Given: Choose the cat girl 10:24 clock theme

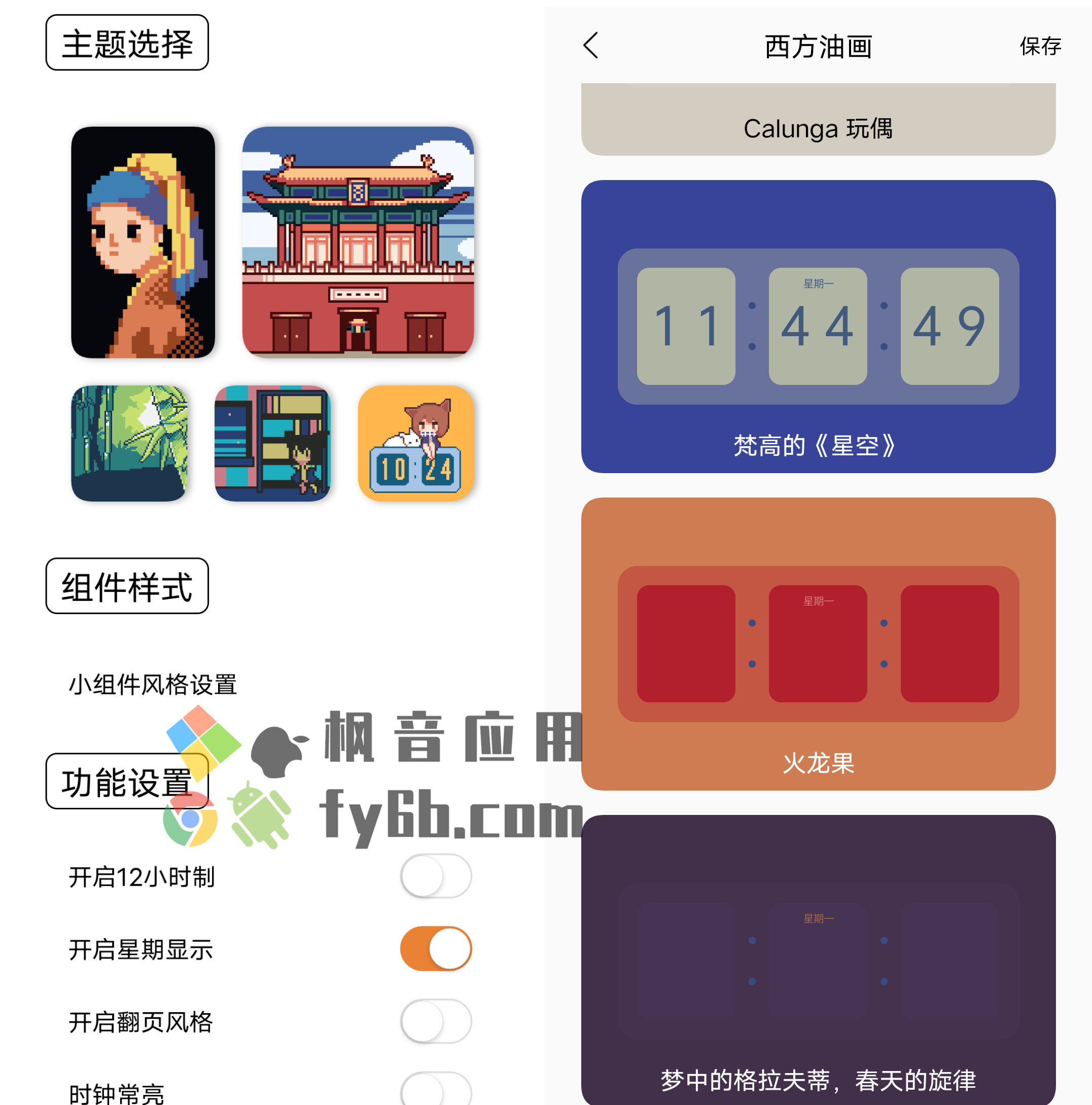Looking at the screenshot, I should (416, 443).
